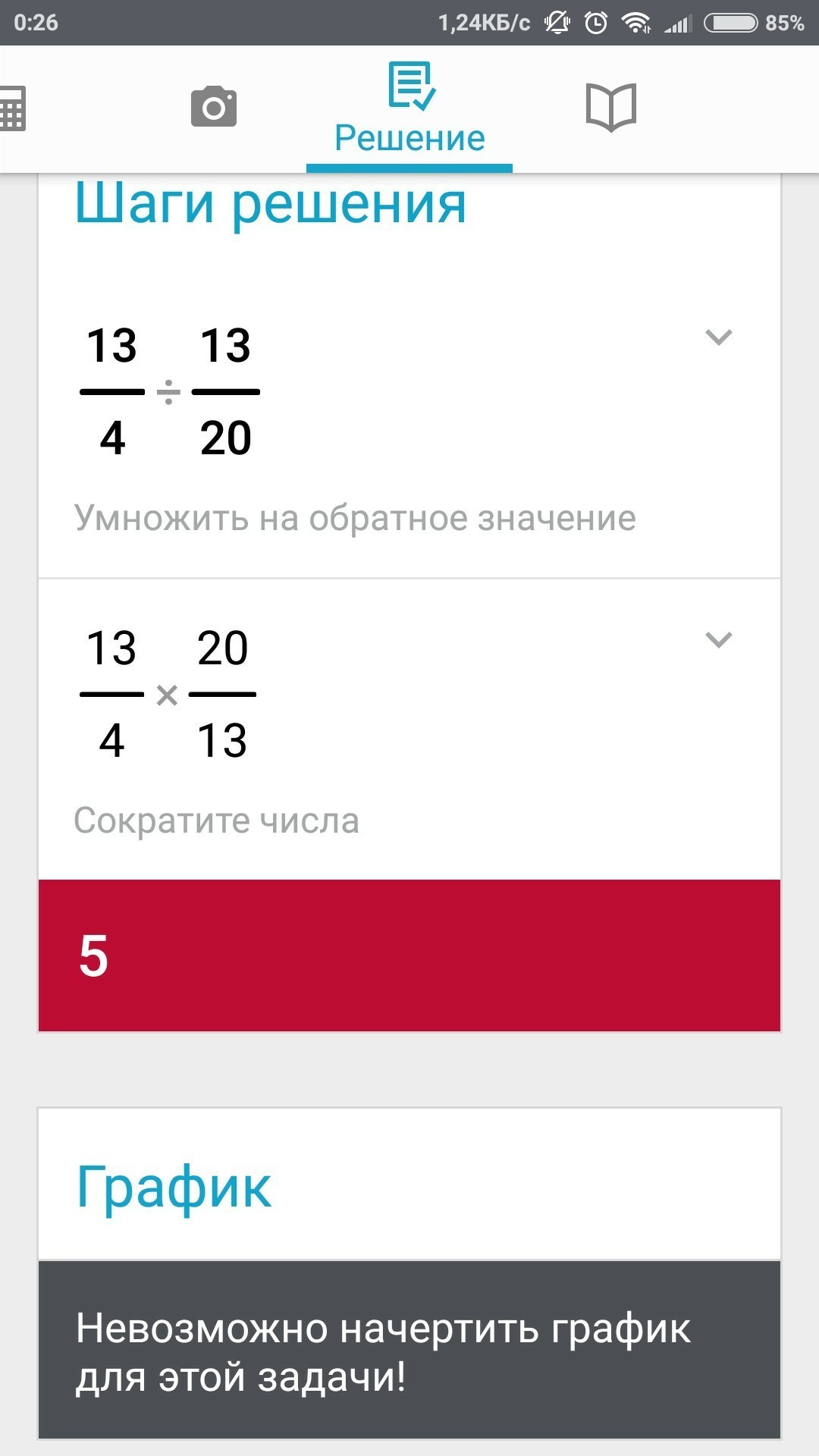Switch to the calculator tab
Viewport: 819px width, 1456px height.
[12, 108]
